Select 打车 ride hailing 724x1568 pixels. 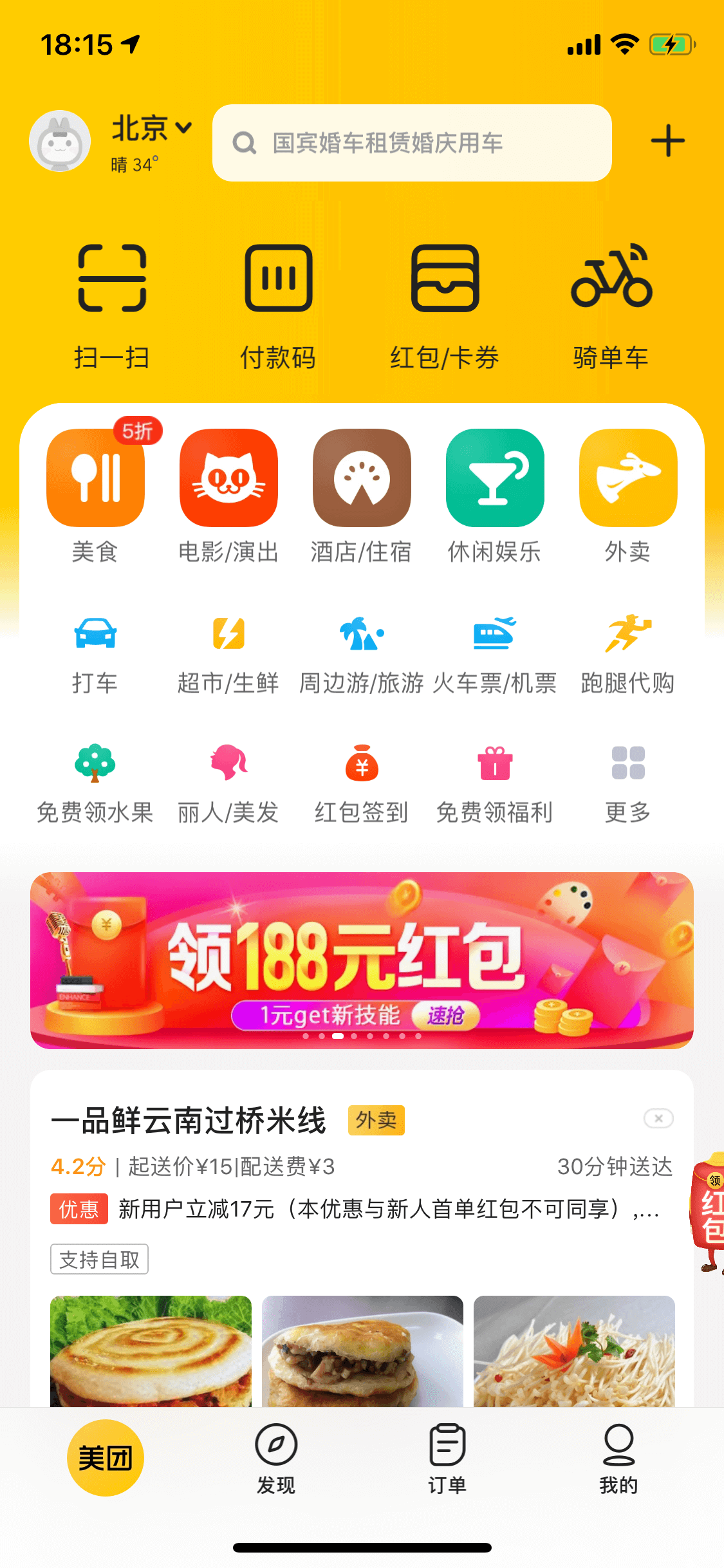(95, 653)
